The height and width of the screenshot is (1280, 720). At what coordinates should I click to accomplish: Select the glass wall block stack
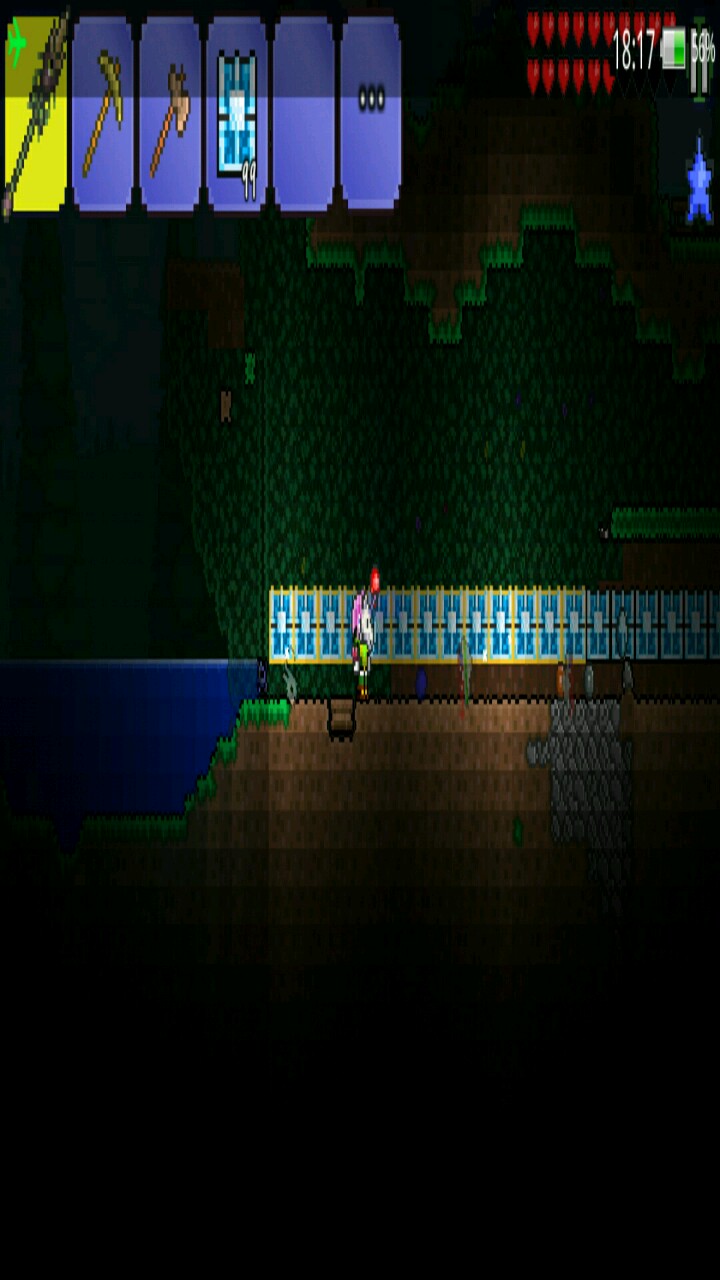pos(237,112)
